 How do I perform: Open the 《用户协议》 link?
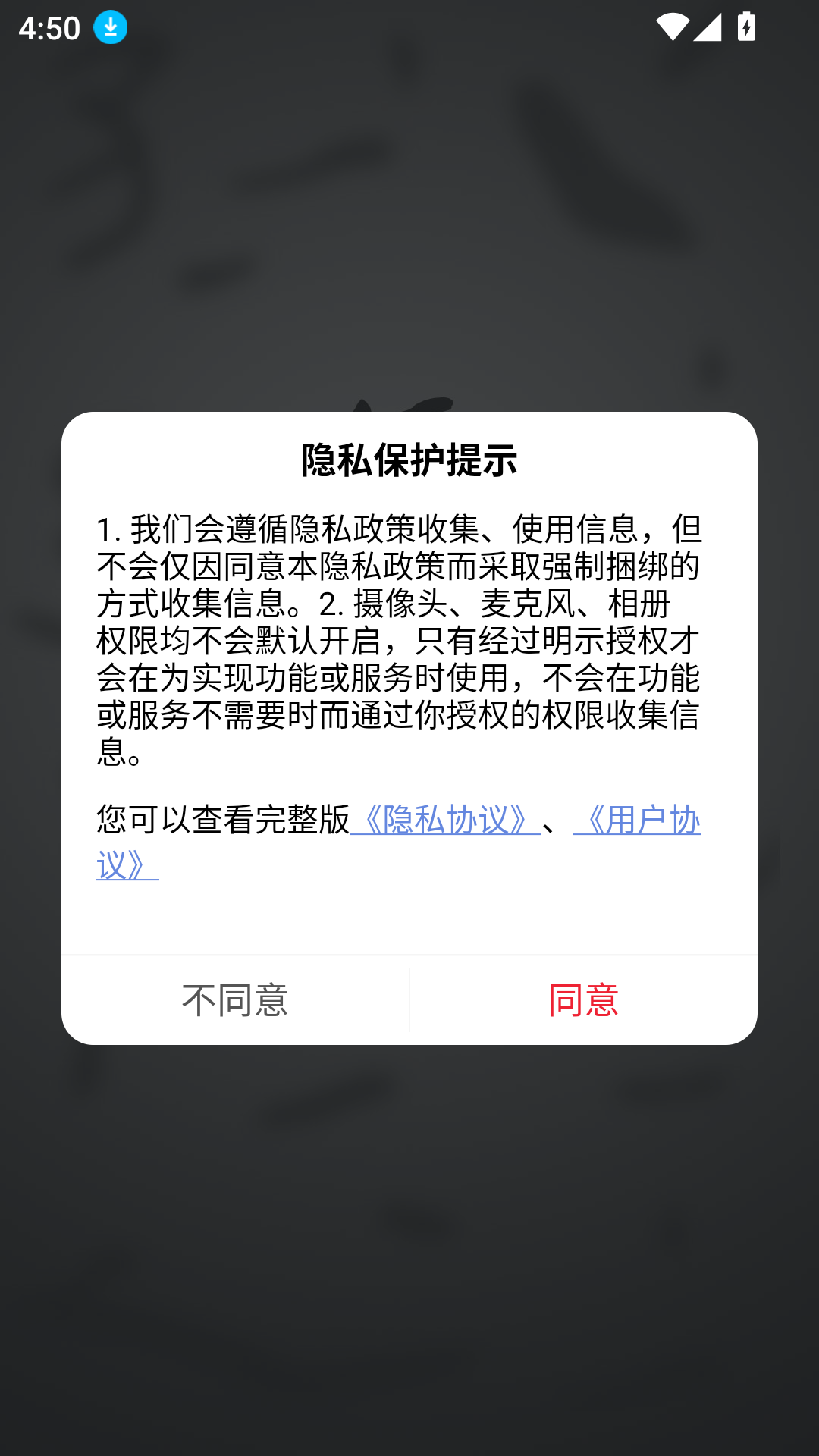pos(637,821)
